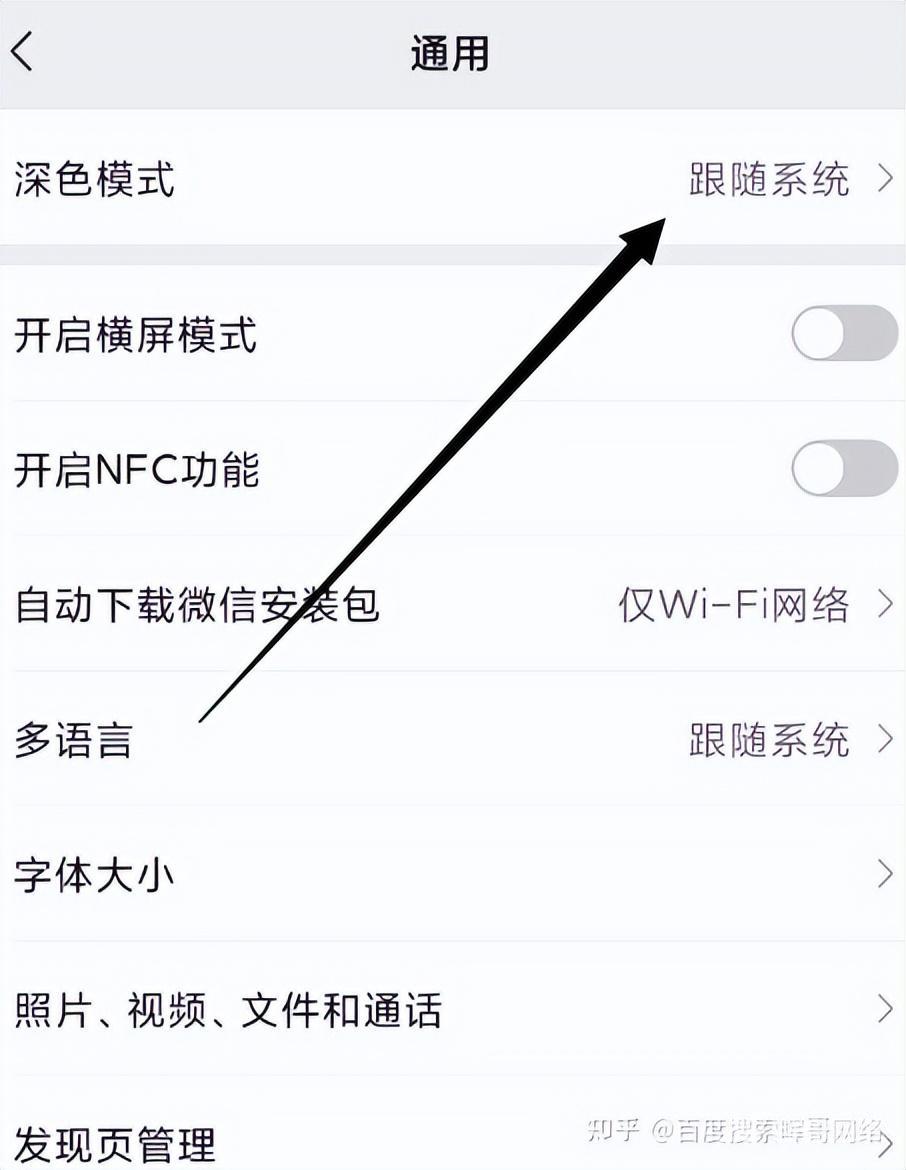Go back from the 通用 settings page
Image resolution: width=906 pixels, height=1170 pixels.
coord(24,52)
